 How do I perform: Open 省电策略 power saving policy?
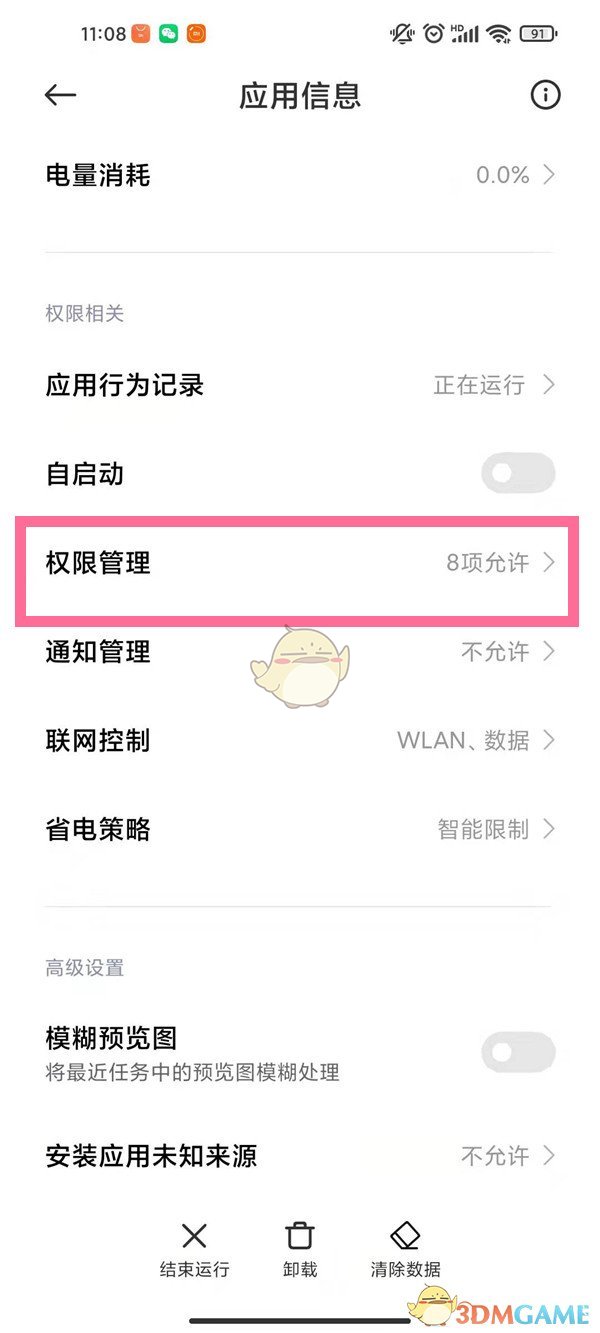coord(299,829)
